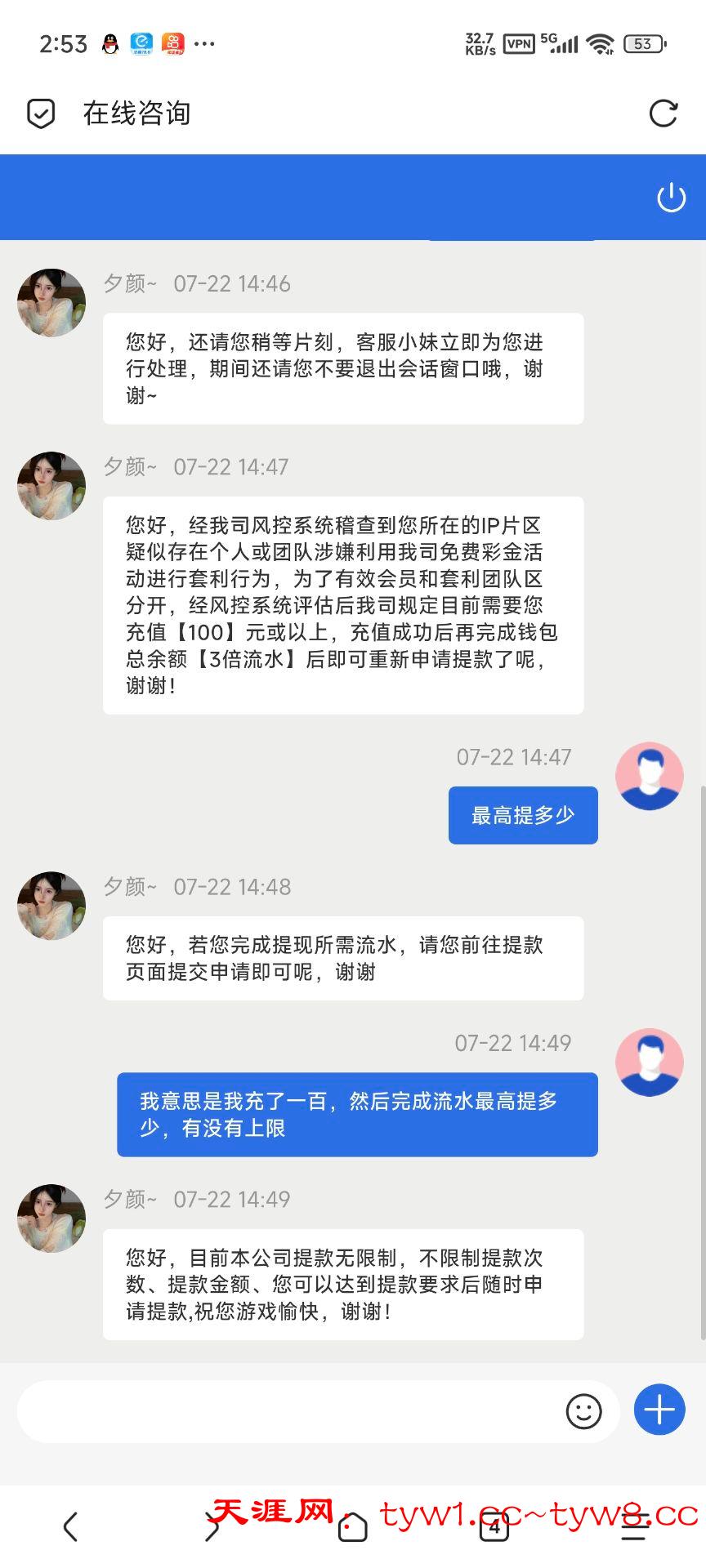Open the browser tabs switcher showing 4

click(x=494, y=1526)
